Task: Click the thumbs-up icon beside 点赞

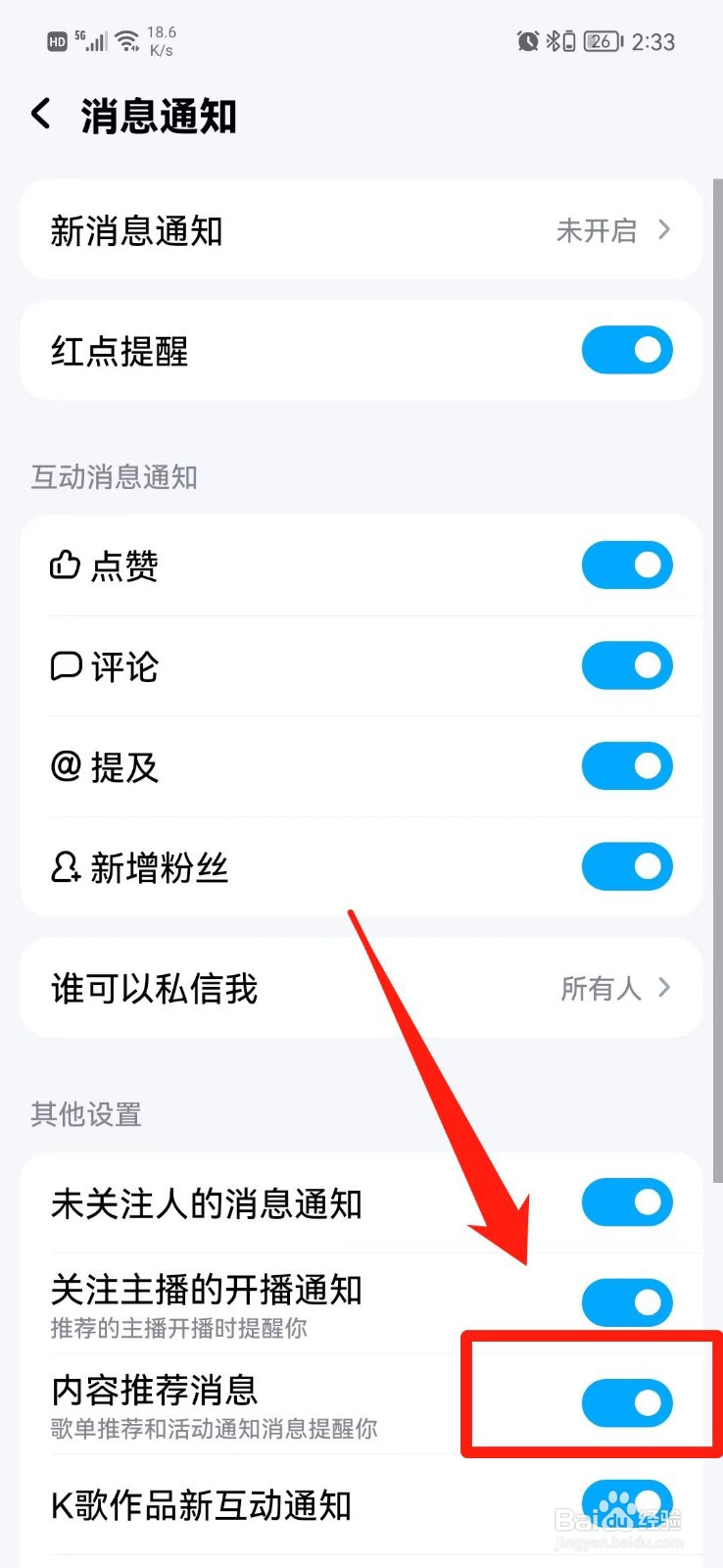Action: [x=65, y=564]
